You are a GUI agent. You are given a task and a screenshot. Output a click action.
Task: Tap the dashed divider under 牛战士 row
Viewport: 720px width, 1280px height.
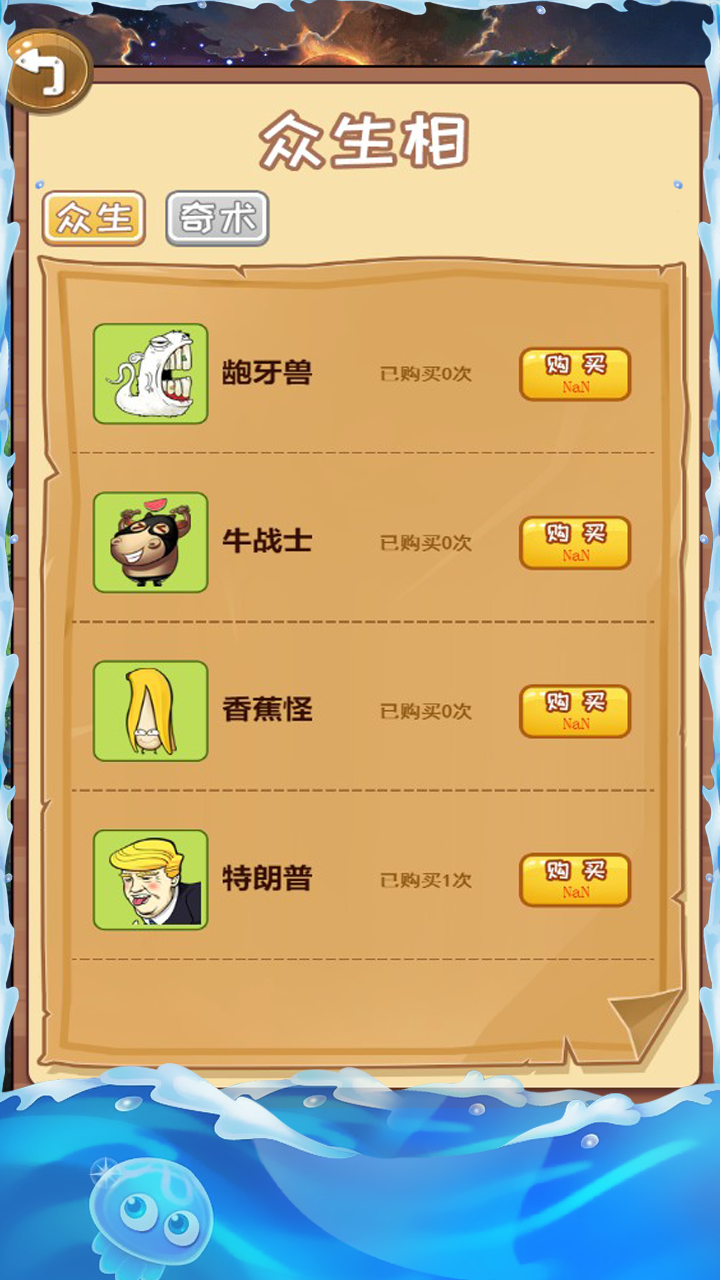tap(360, 626)
